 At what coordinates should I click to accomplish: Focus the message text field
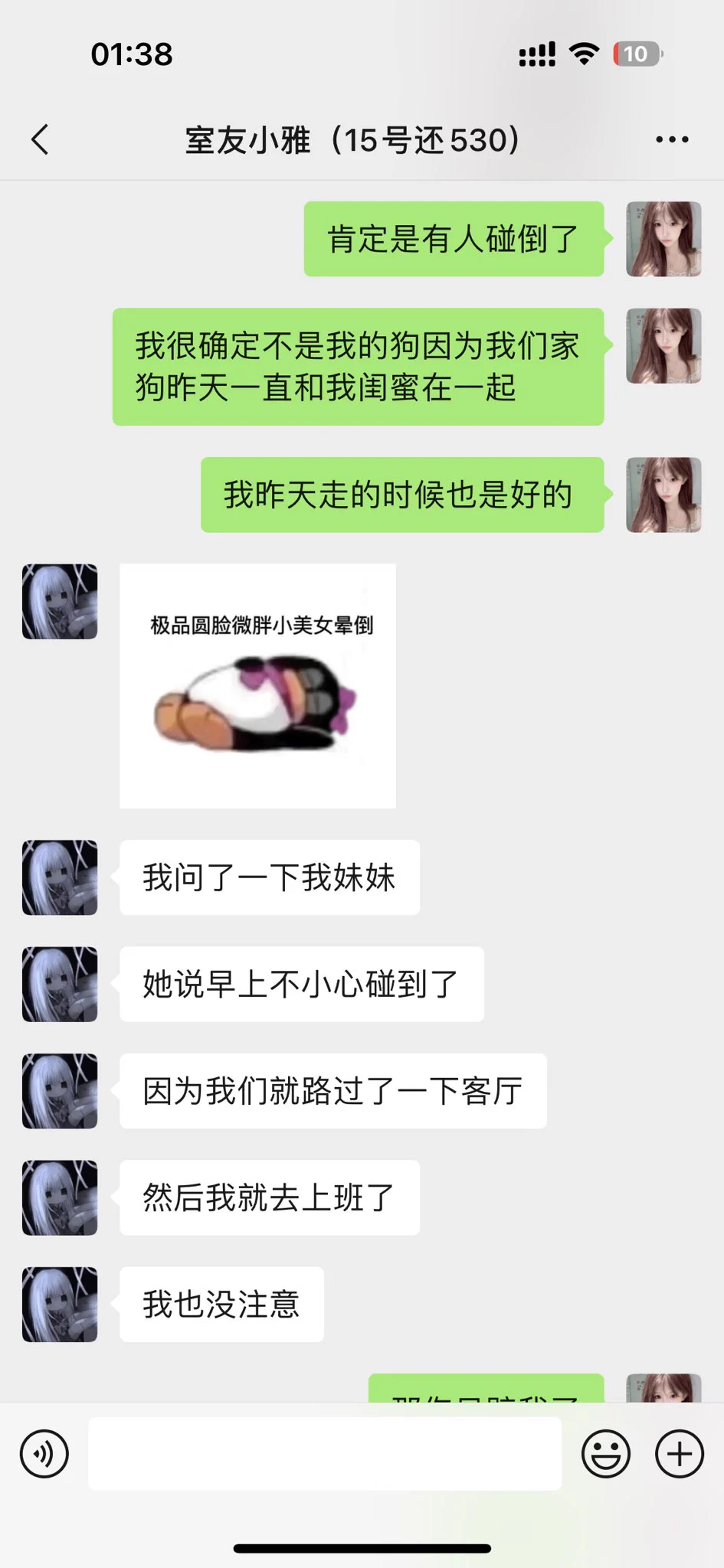click(x=325, y=1453)
